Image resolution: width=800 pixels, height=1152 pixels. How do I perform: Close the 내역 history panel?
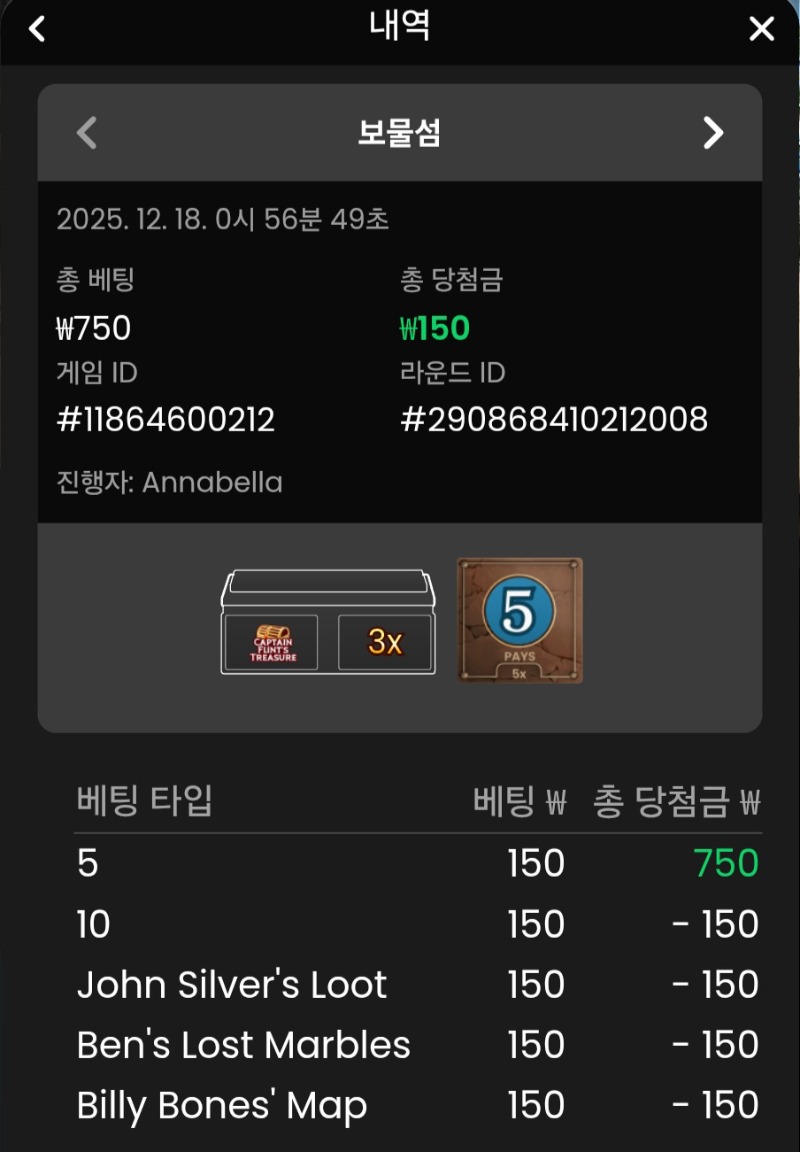[762, 29]
